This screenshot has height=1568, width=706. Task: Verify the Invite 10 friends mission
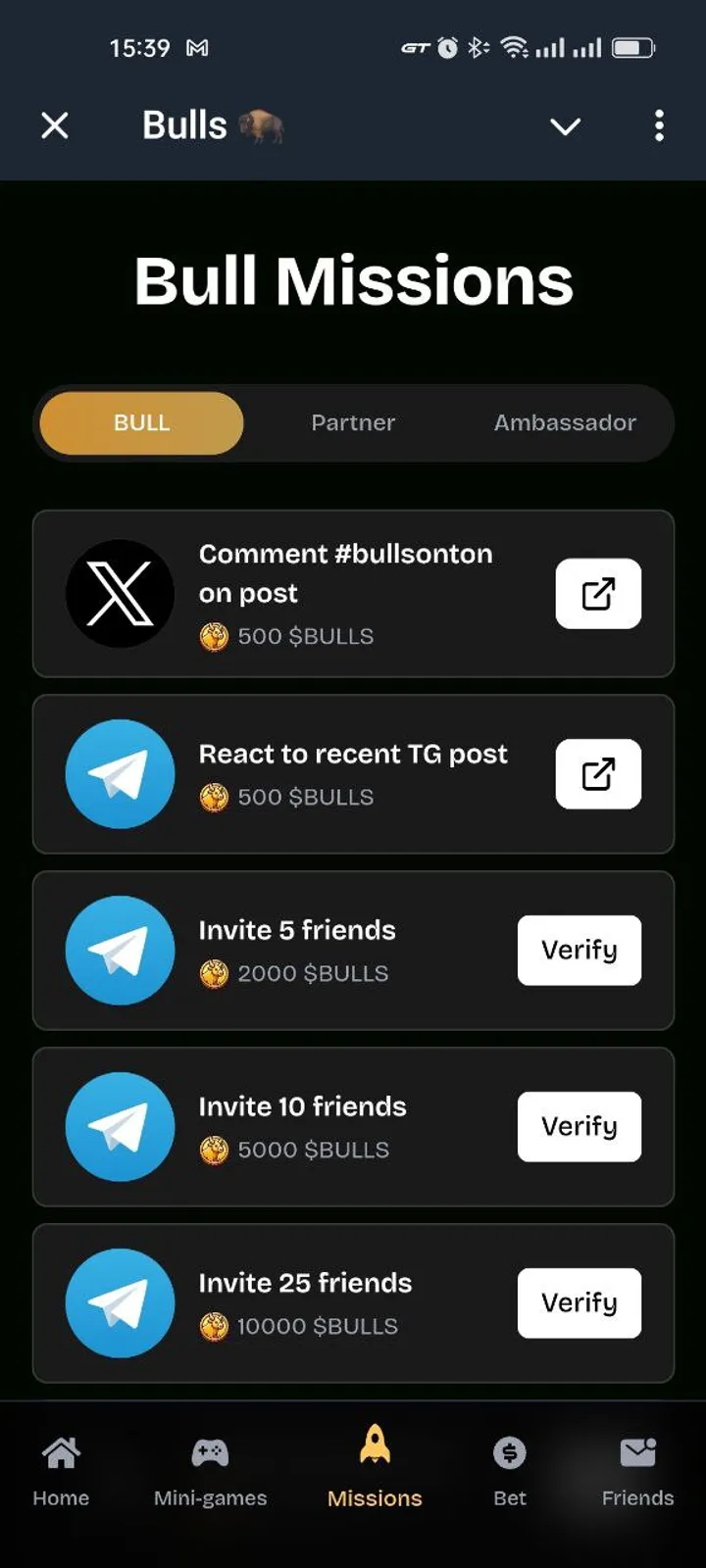[579, 1127]
